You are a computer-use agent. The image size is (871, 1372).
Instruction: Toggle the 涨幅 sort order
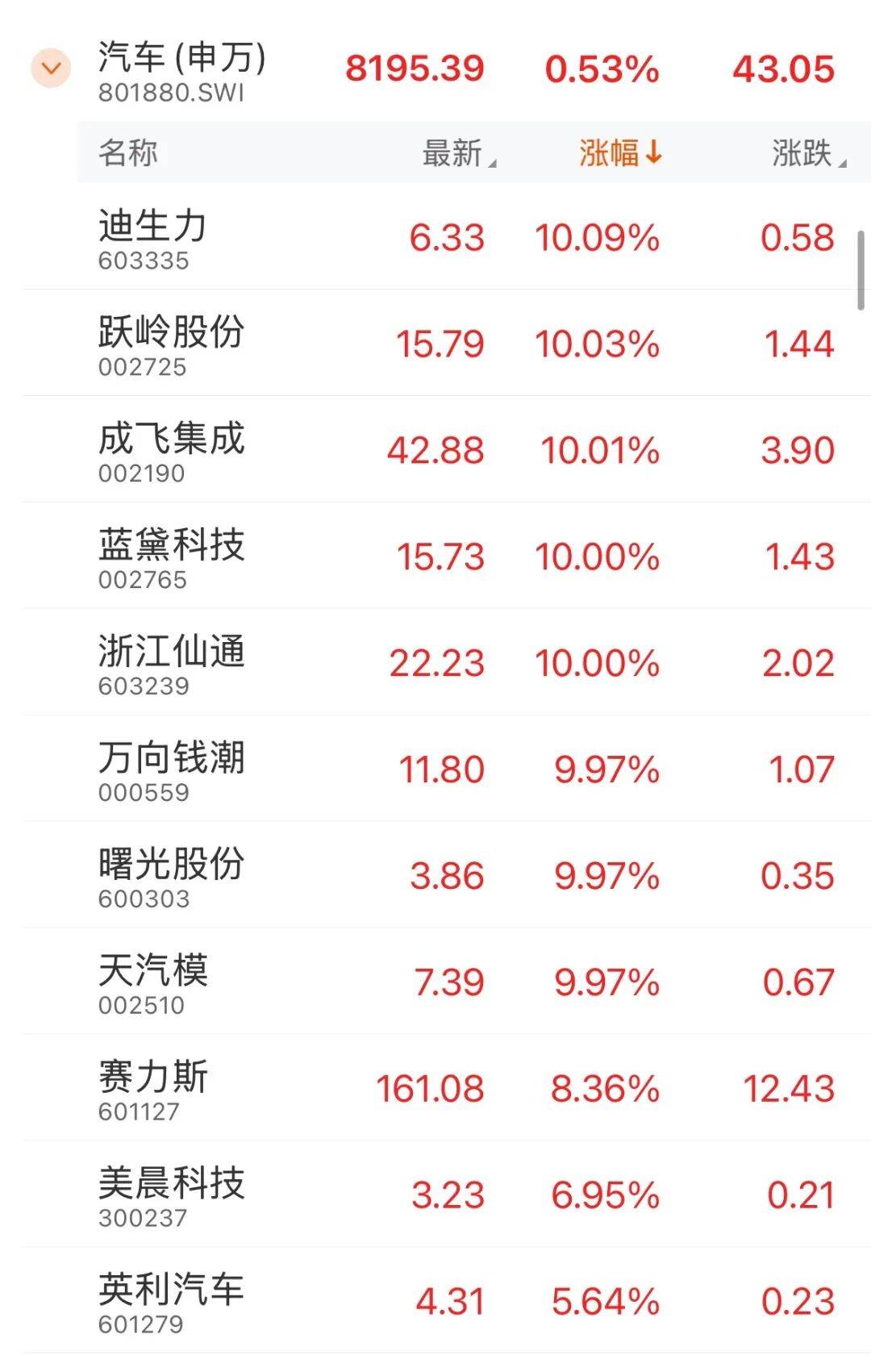[x=619, y=152]
